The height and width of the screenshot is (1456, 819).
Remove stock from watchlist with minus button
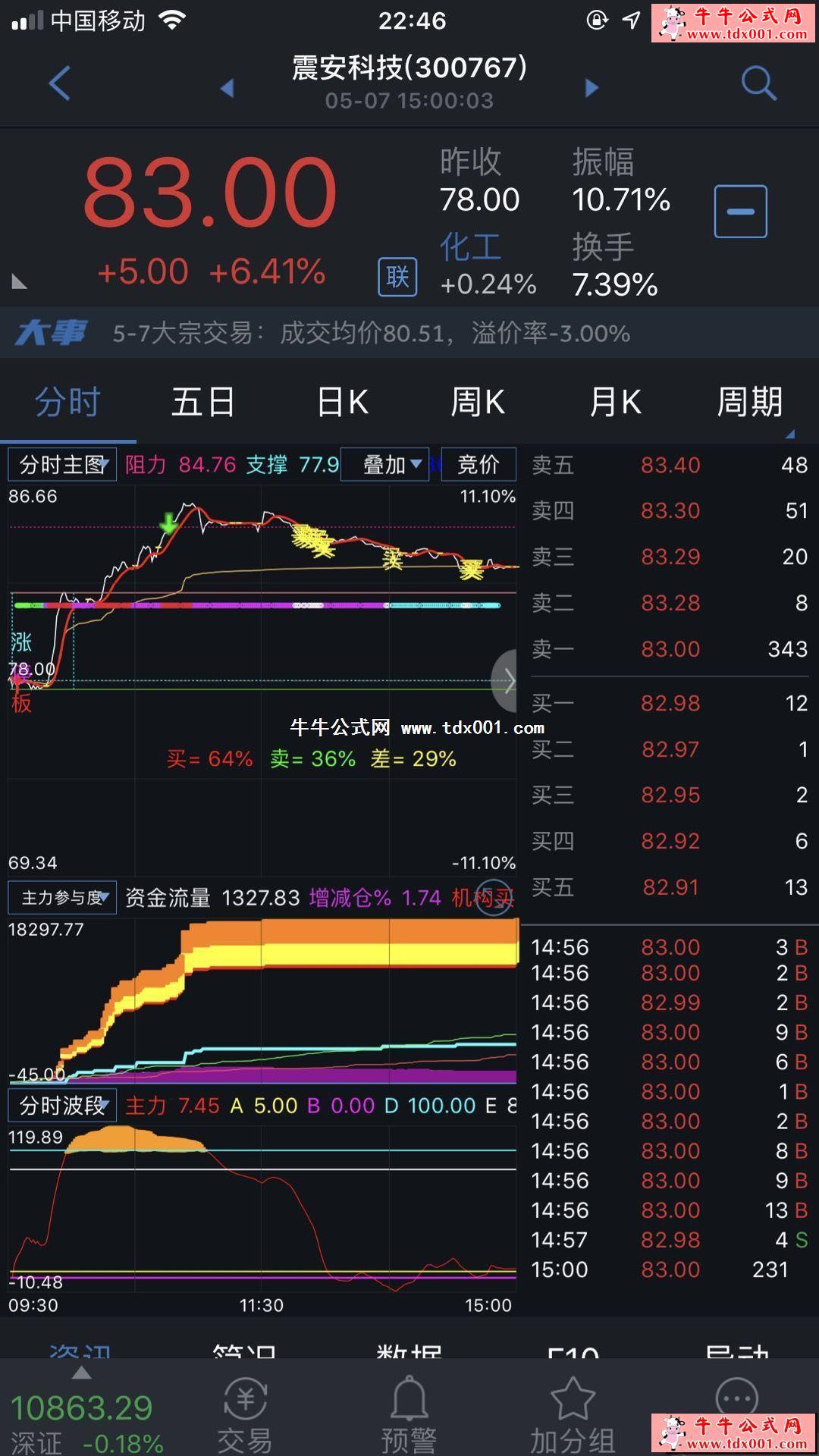(740, 212)
